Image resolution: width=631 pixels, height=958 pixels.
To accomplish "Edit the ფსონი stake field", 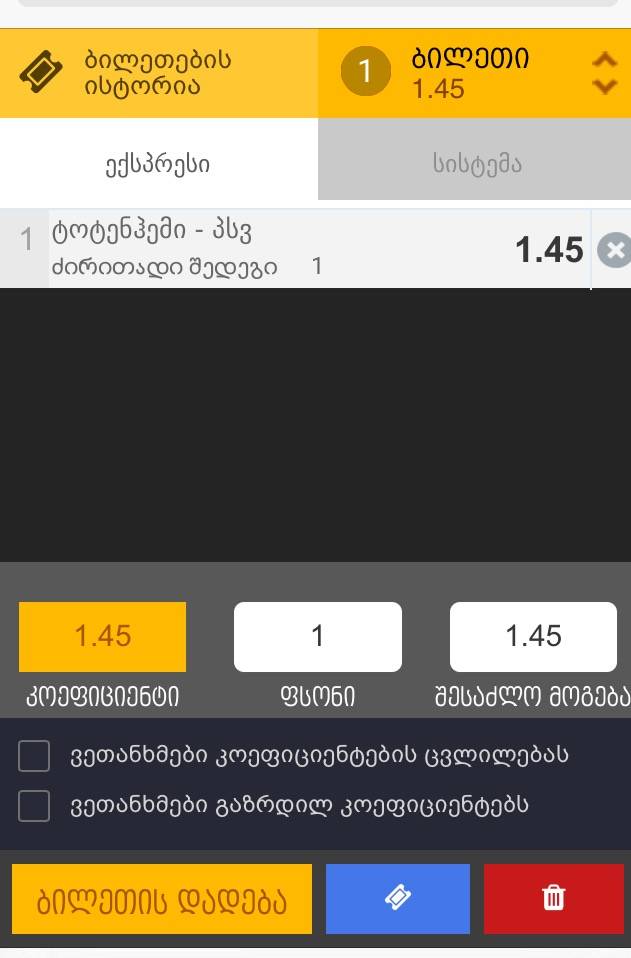I will pyautogui.click(x=317, y=637).
